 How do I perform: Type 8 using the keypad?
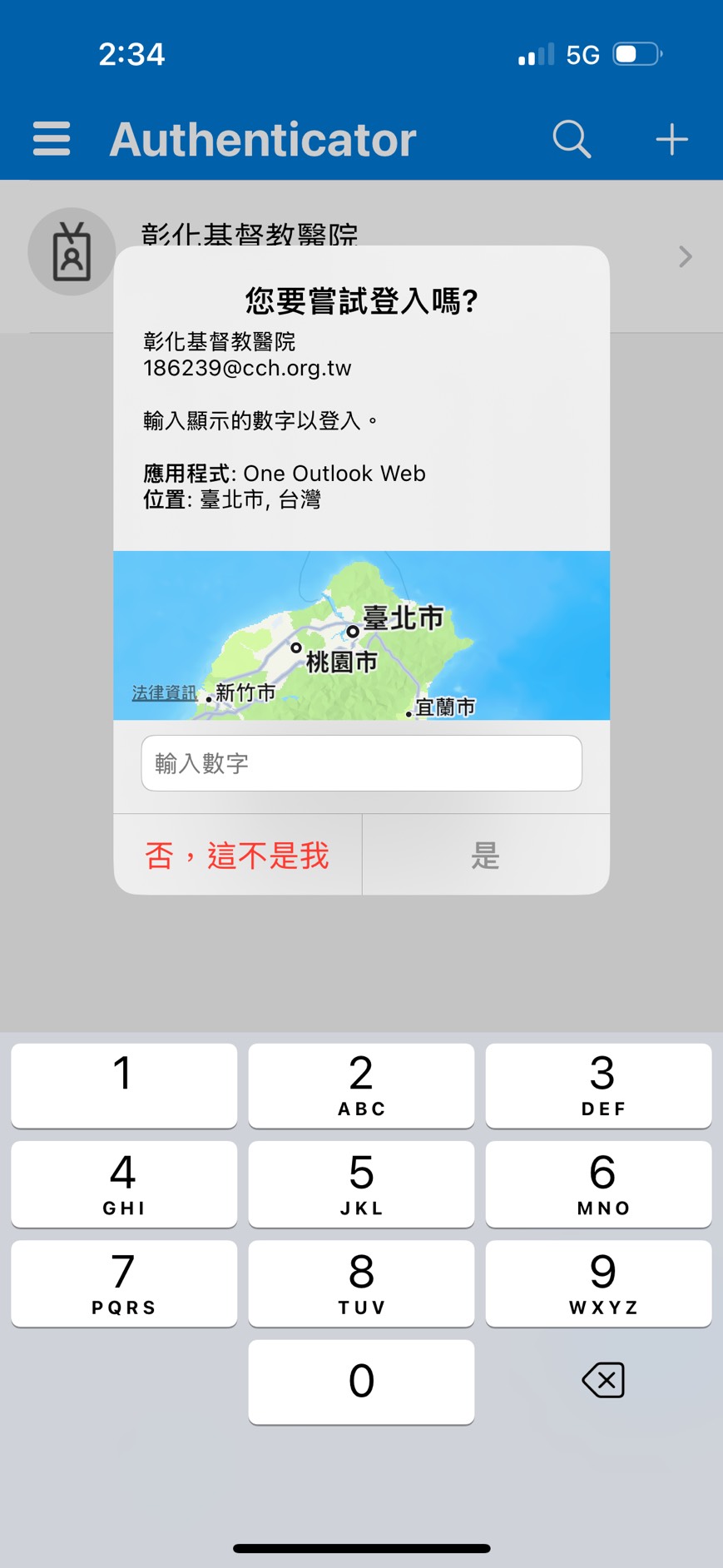pyautogui.click(x=361, y=1283)
